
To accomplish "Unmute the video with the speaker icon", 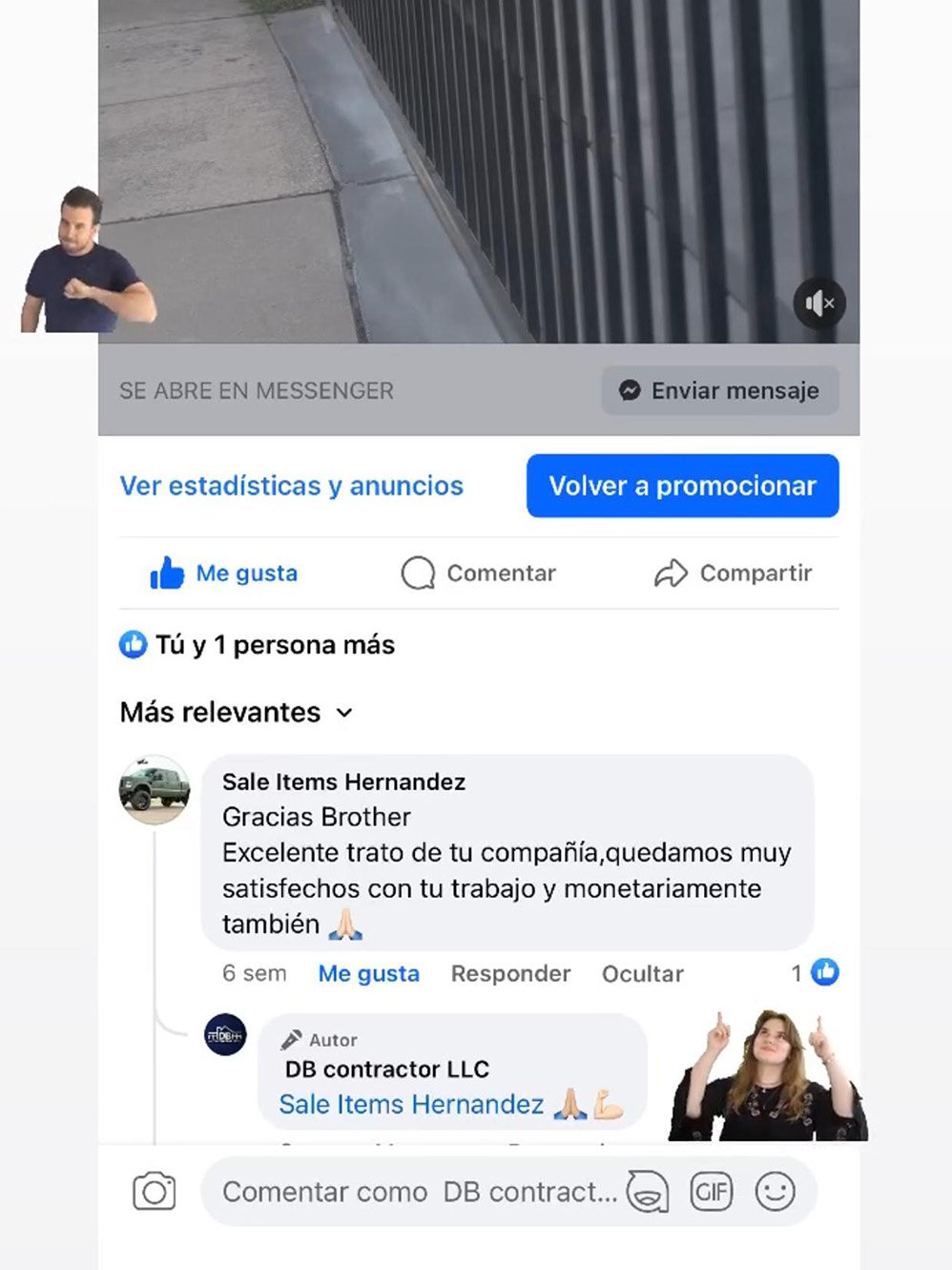I will 819,303.
